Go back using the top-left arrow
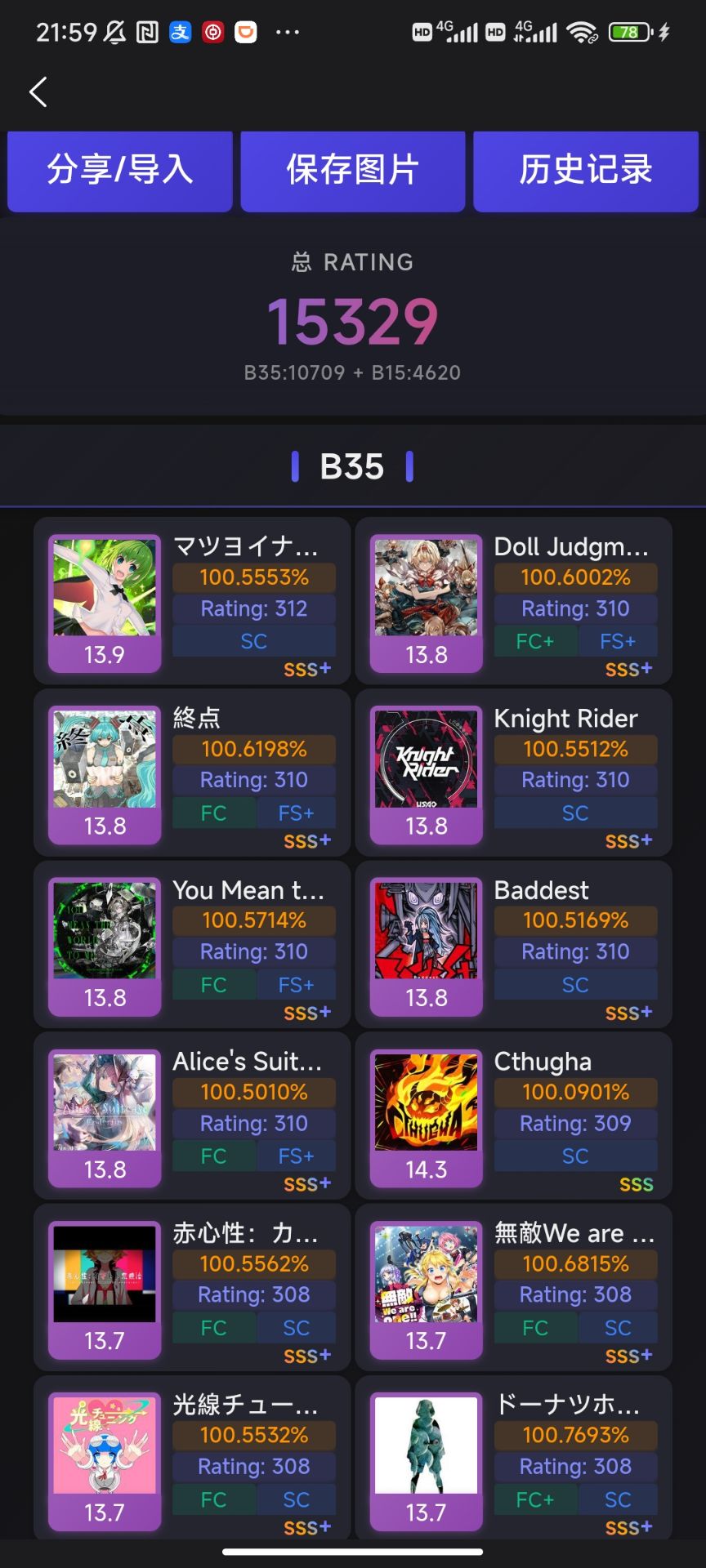 (x=38, y=92)
